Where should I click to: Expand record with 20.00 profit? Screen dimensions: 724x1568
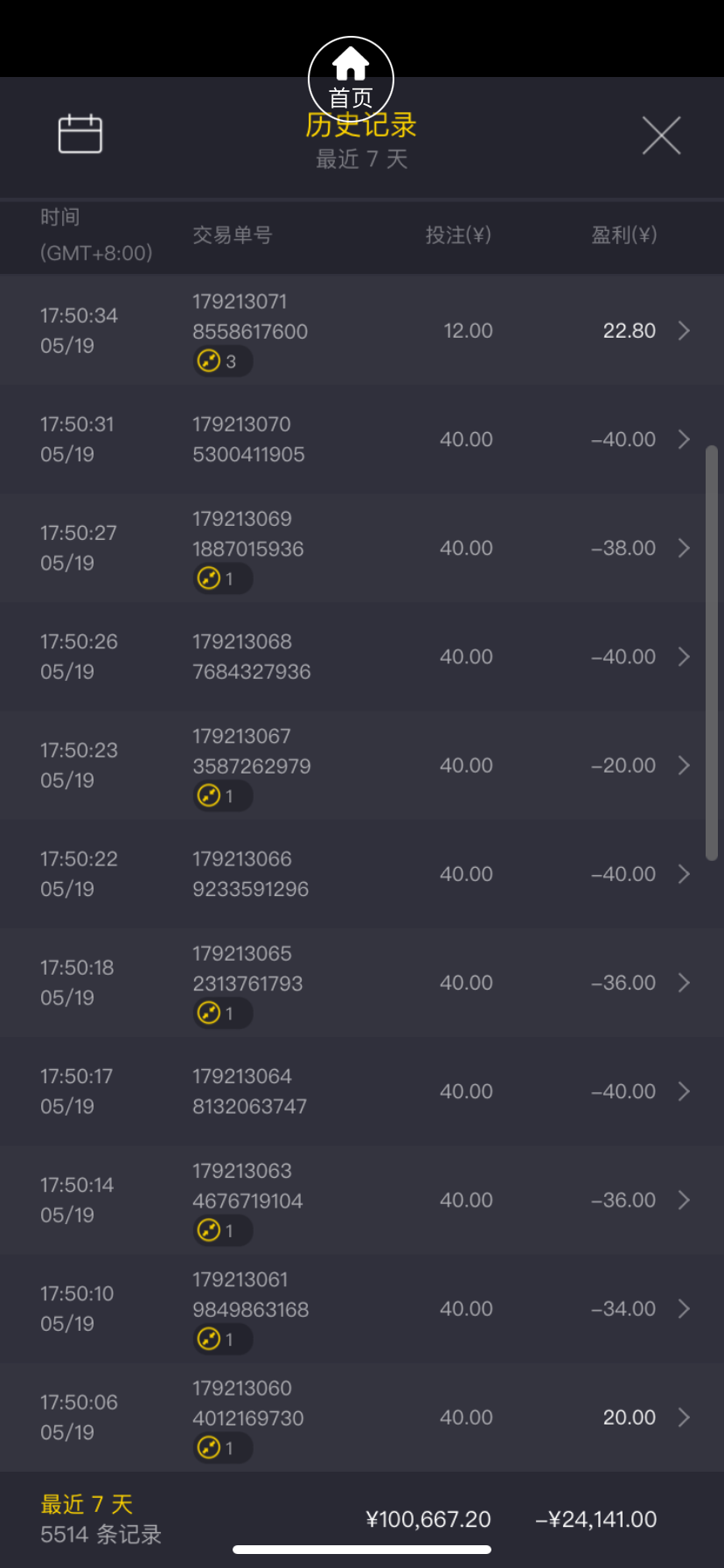tap(685, 1417)
